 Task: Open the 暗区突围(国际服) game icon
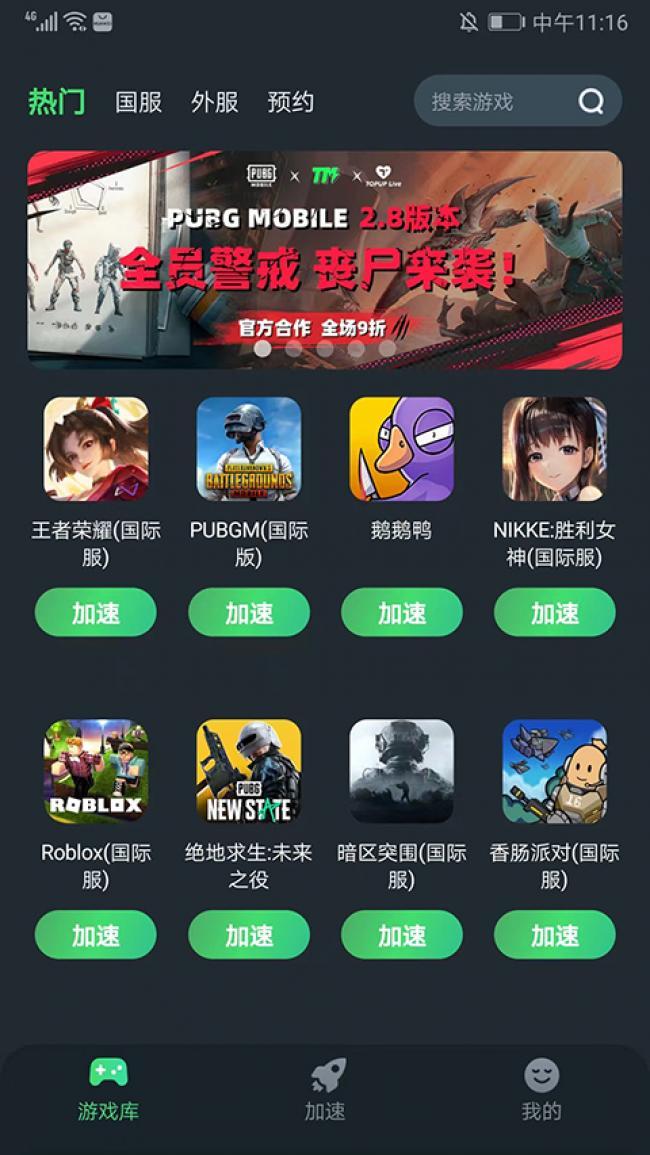(x=402, y=771)
